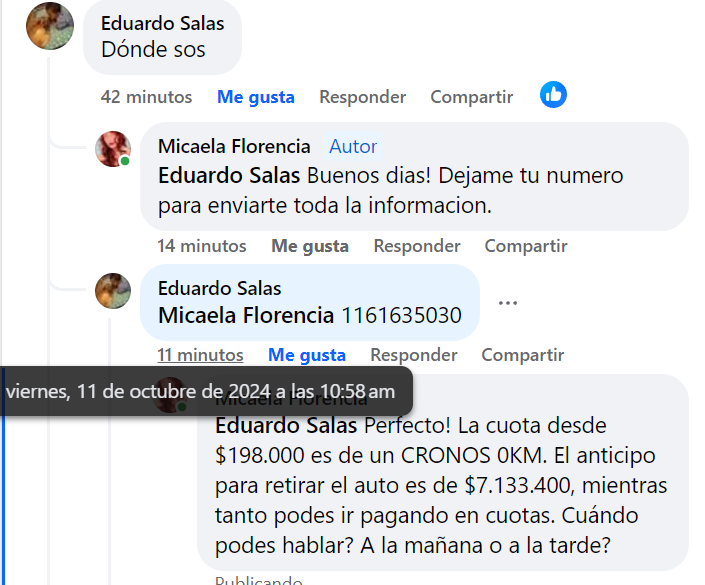The width and height of the screenshot is (705, 585).
Task: Respond to Micaela's 'Buenos dias' reply
Action: (417, 246)
